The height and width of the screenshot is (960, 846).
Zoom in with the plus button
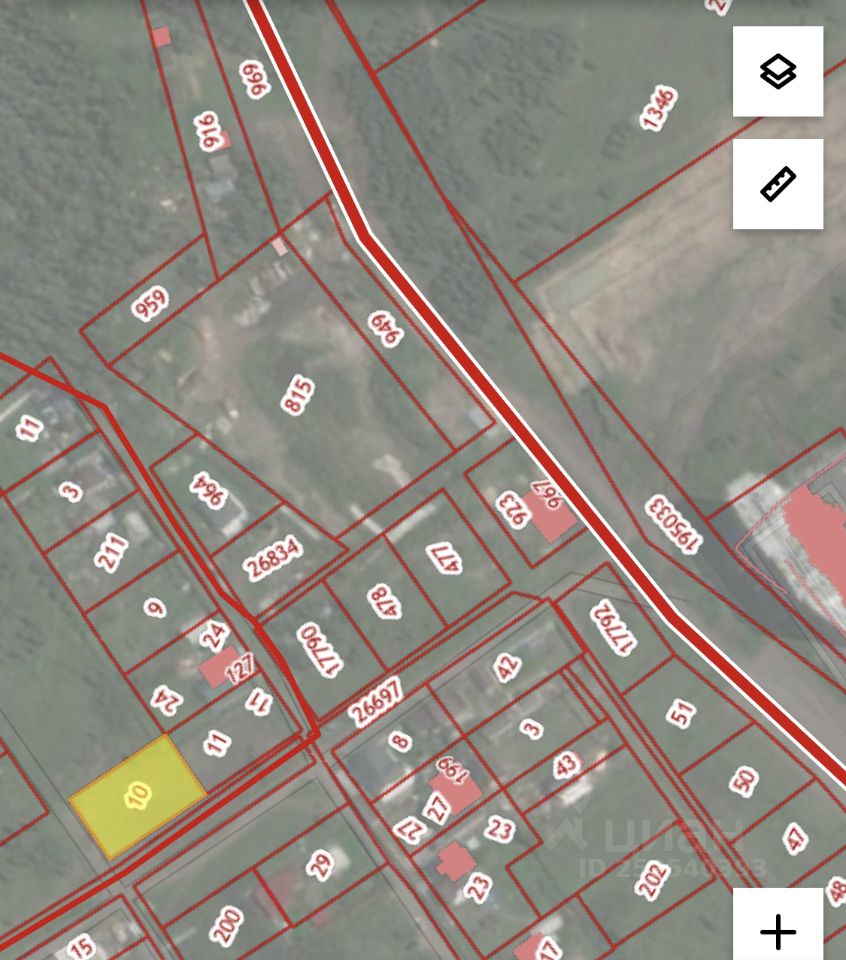point(778,930)
